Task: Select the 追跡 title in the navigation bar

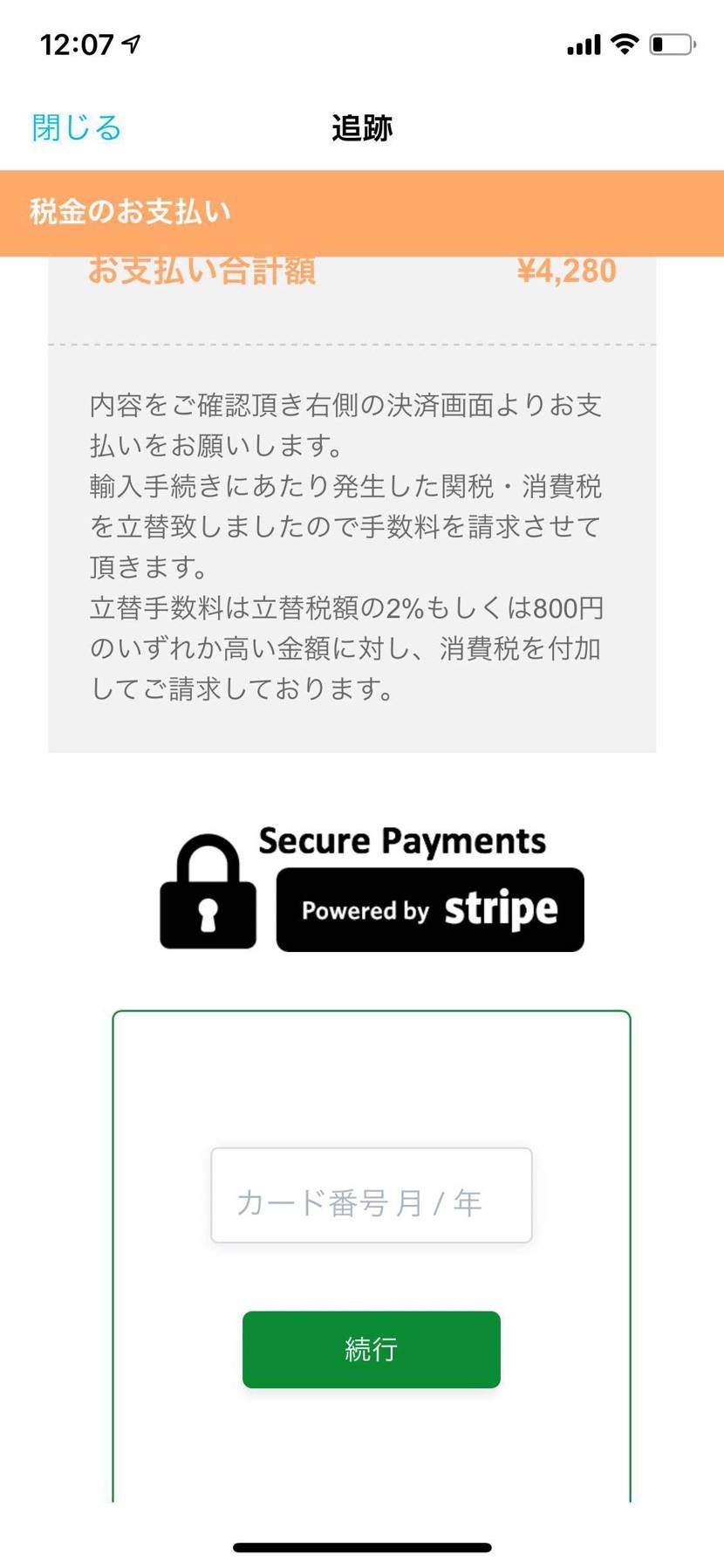Action: pyautogui.click(x=362, y=126)
